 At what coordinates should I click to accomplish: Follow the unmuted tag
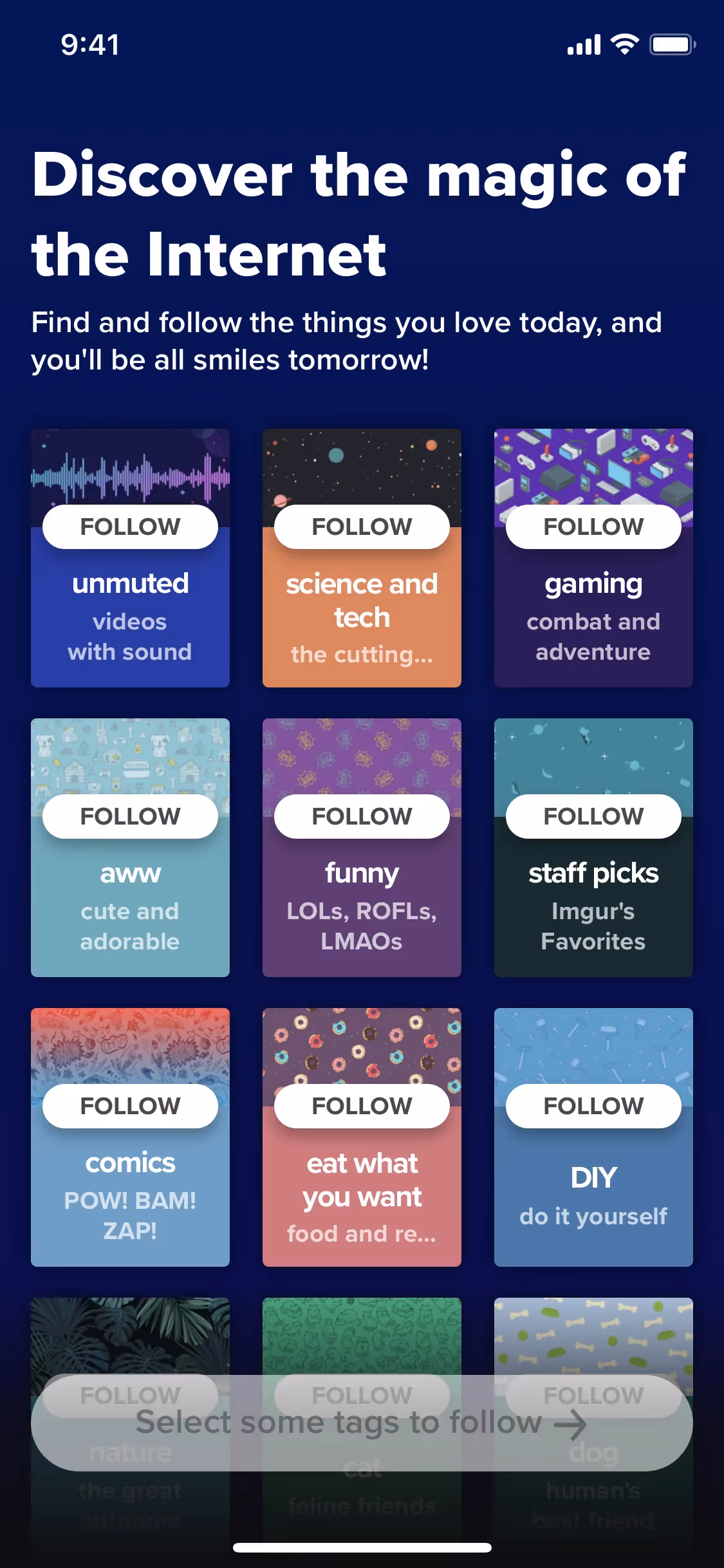click(130, 527)
